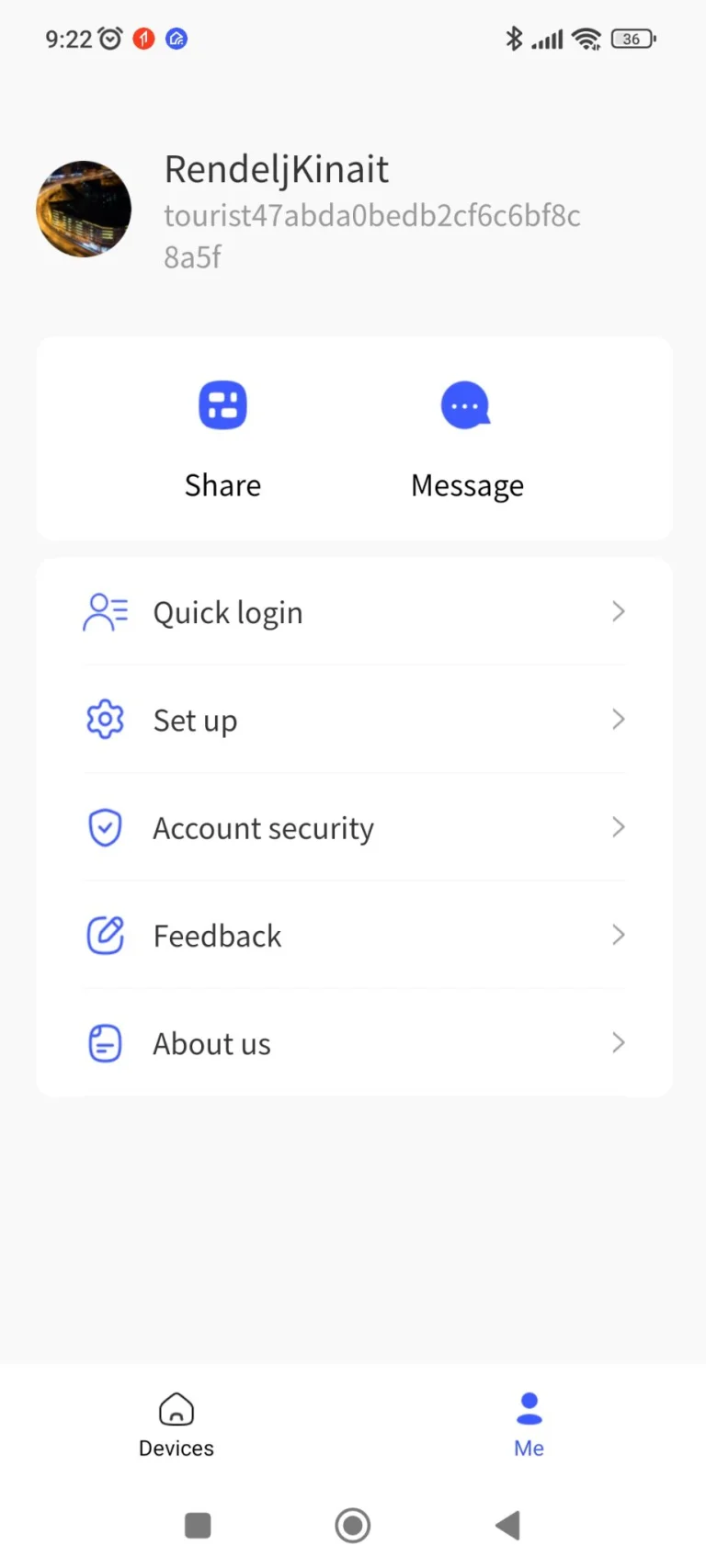
Task: Select the Me tab
Action: 529,1425
